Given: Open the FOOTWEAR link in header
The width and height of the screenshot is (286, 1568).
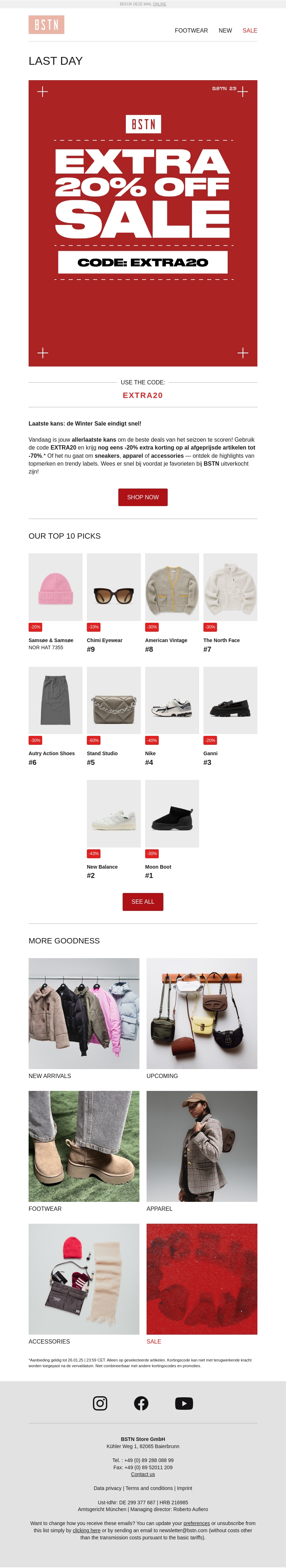Looking at the screenshot, I should pos(191,30).
